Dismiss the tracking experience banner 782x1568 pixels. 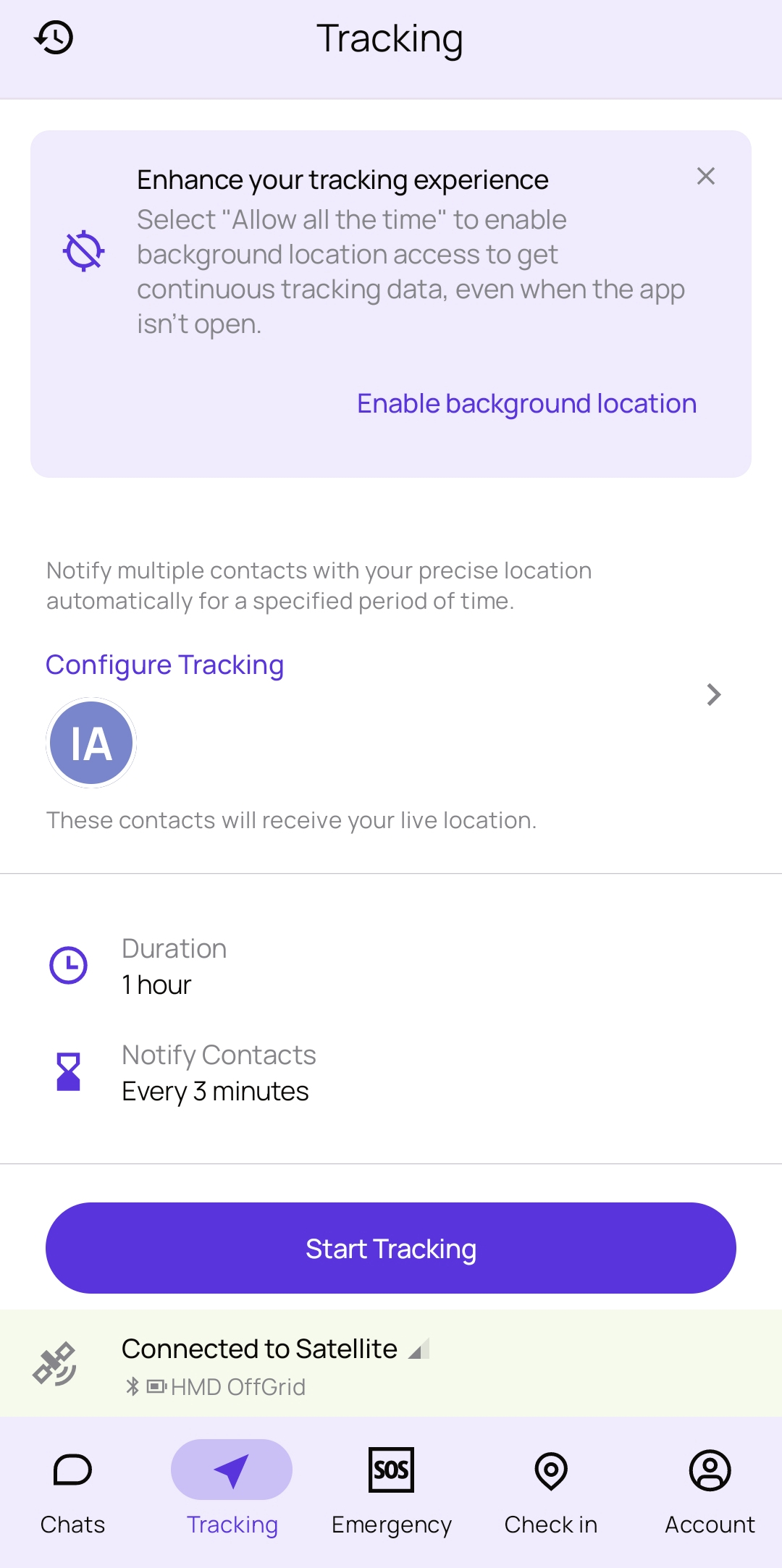706,177
